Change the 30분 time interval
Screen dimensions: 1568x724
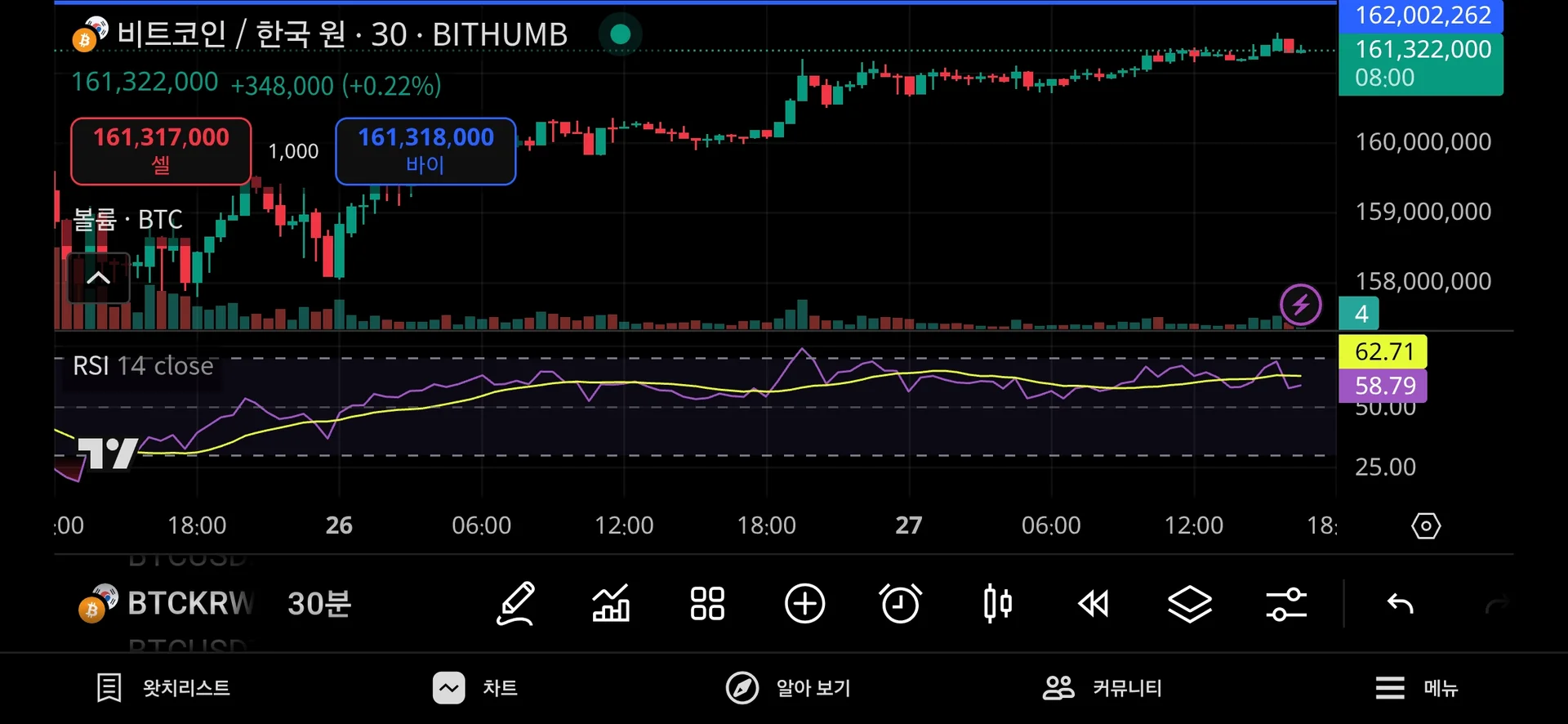tap(318, 604)
